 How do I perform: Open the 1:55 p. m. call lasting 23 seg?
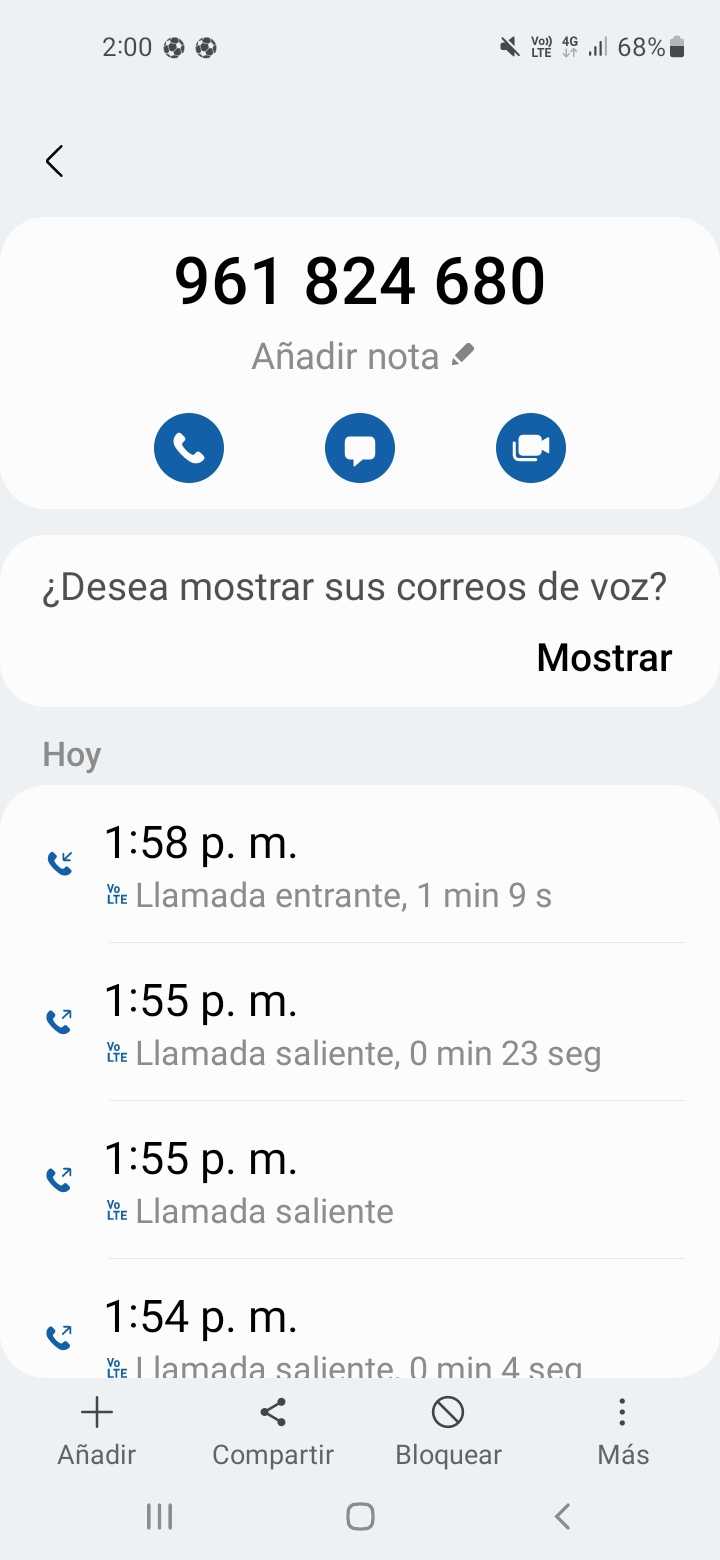(360, 1024)
